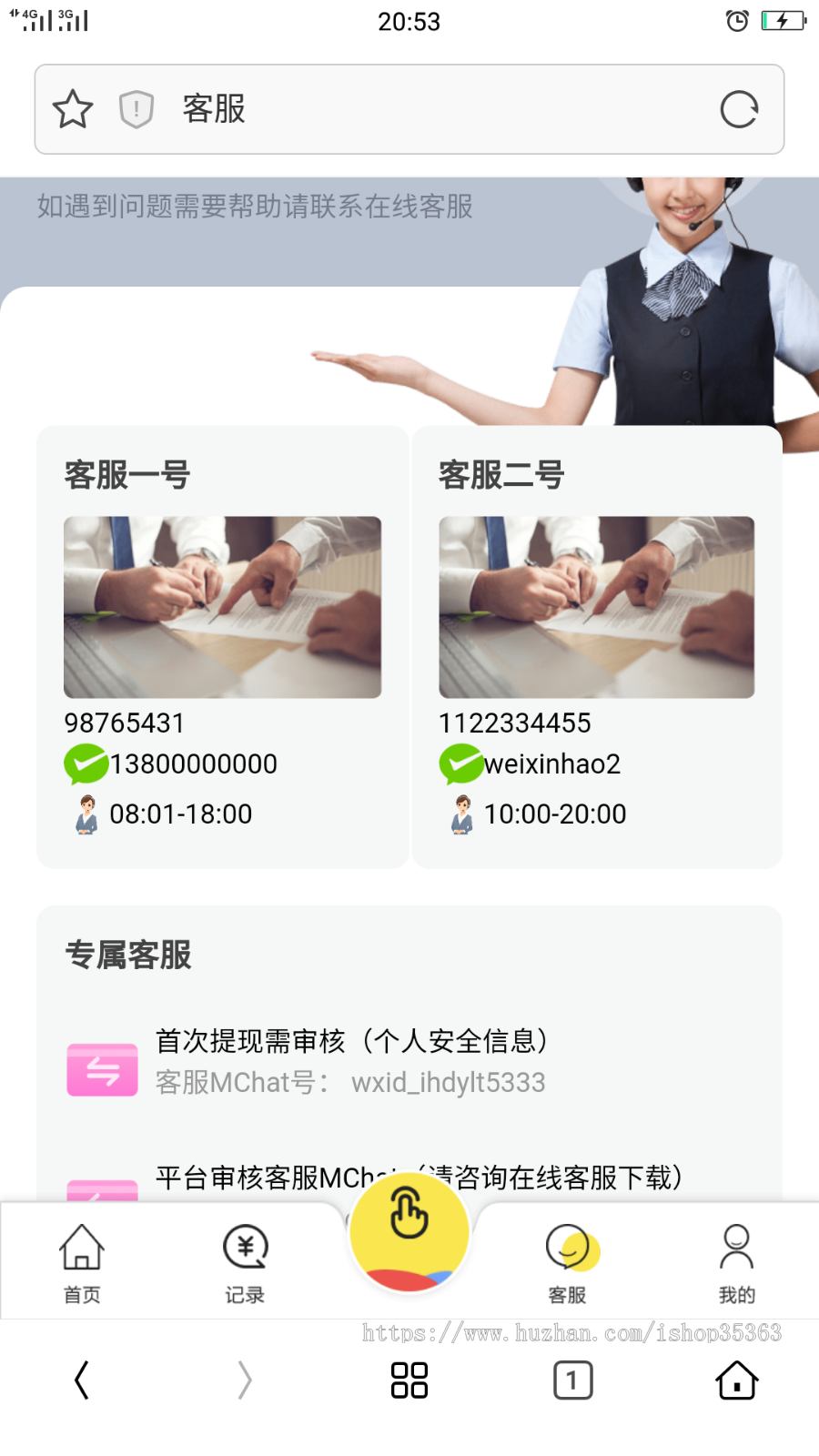
Task: Reload the page
Action: [x=738, y=110]
